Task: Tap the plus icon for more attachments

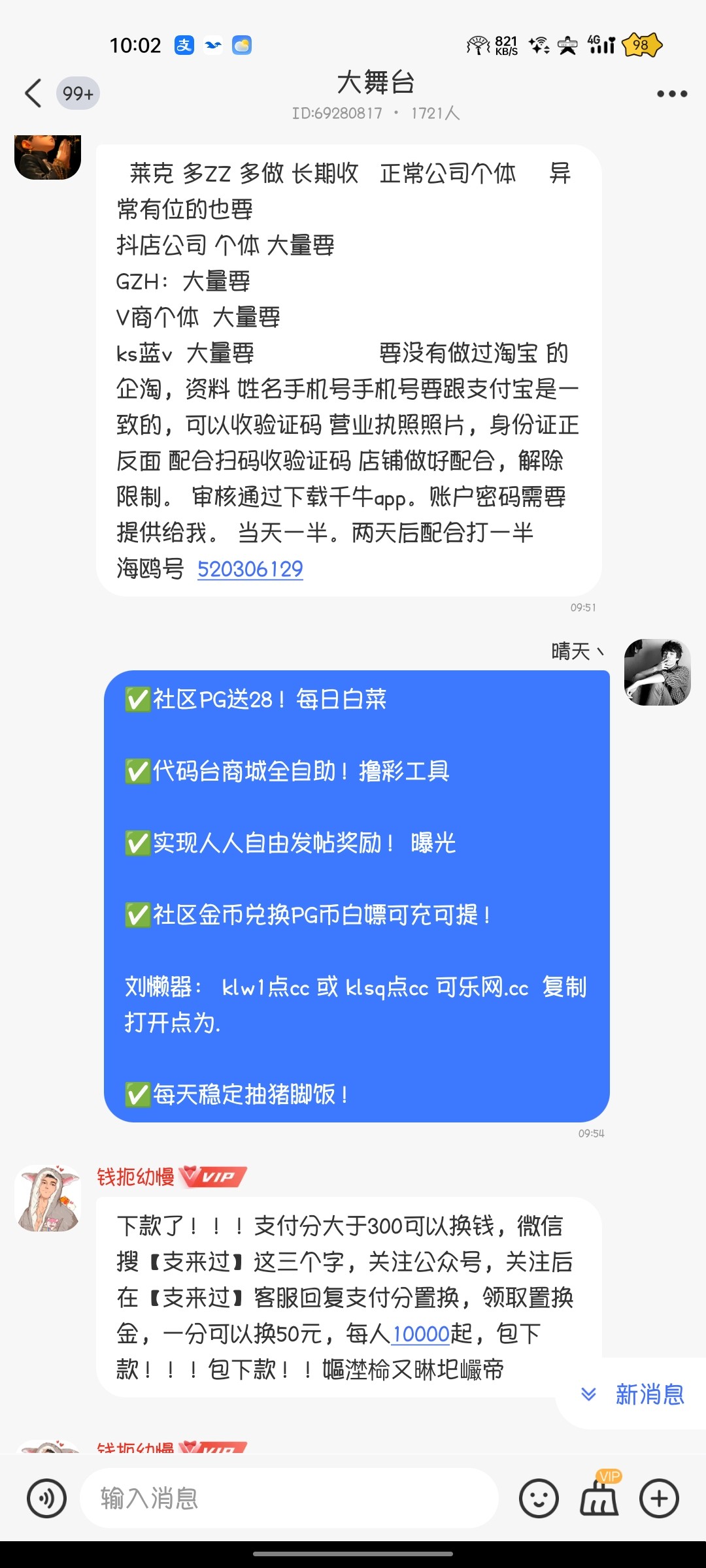Action: point(658,1497)
